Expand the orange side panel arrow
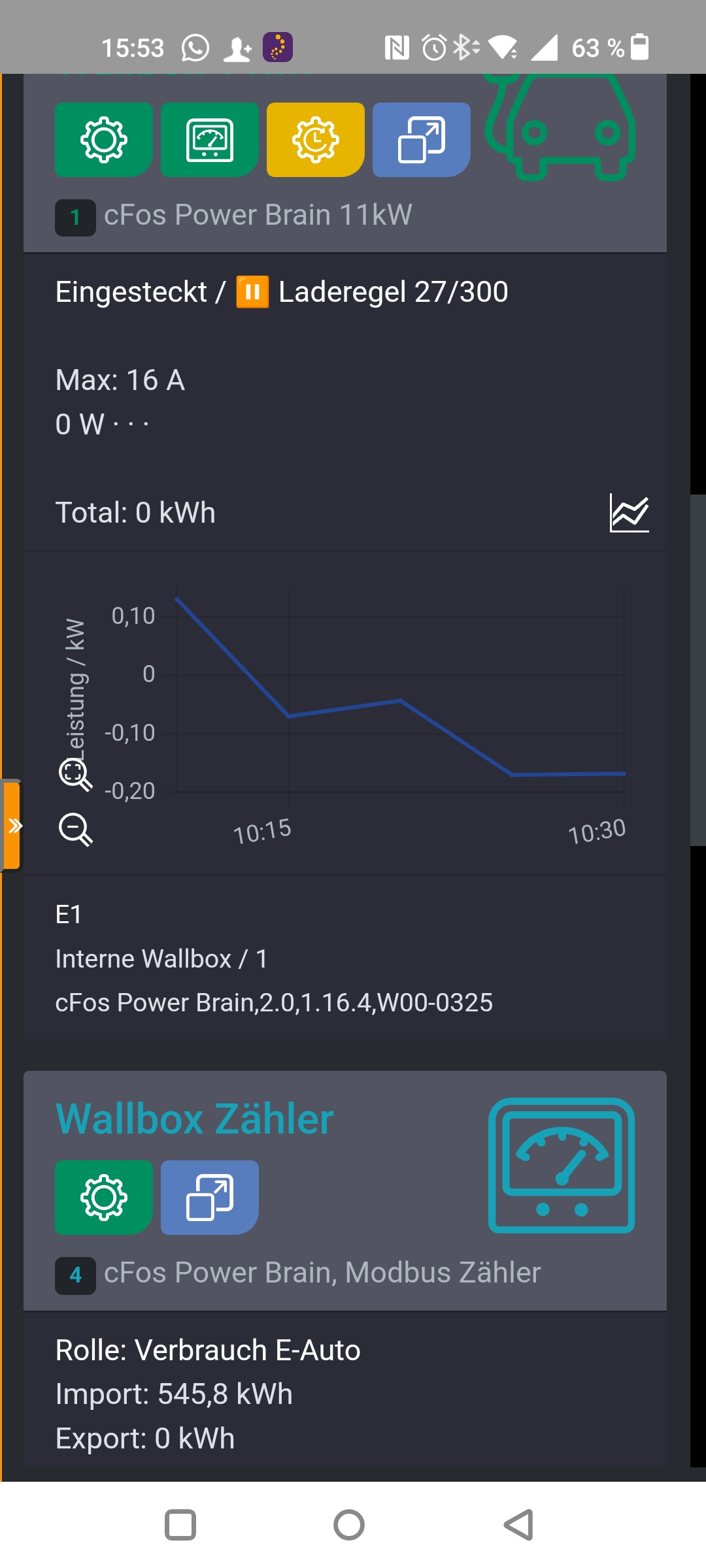Screen dimensions: 706x1568 click(x=12, y=826)
